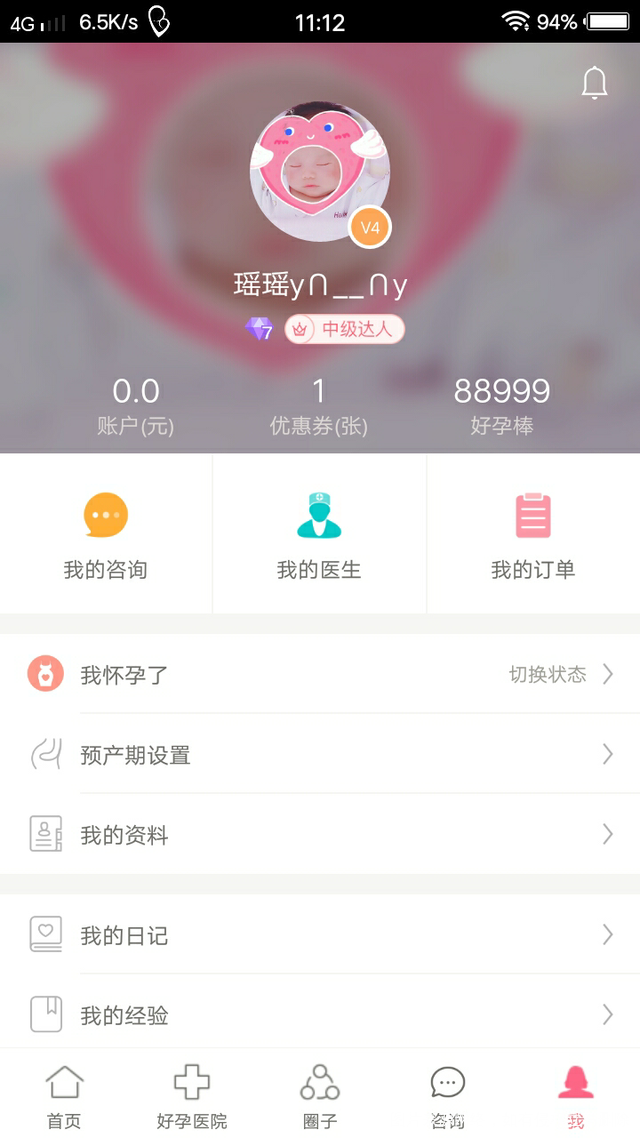Tap 切换状态 on the 我怀孕了 row

click(x=548, y=674)
